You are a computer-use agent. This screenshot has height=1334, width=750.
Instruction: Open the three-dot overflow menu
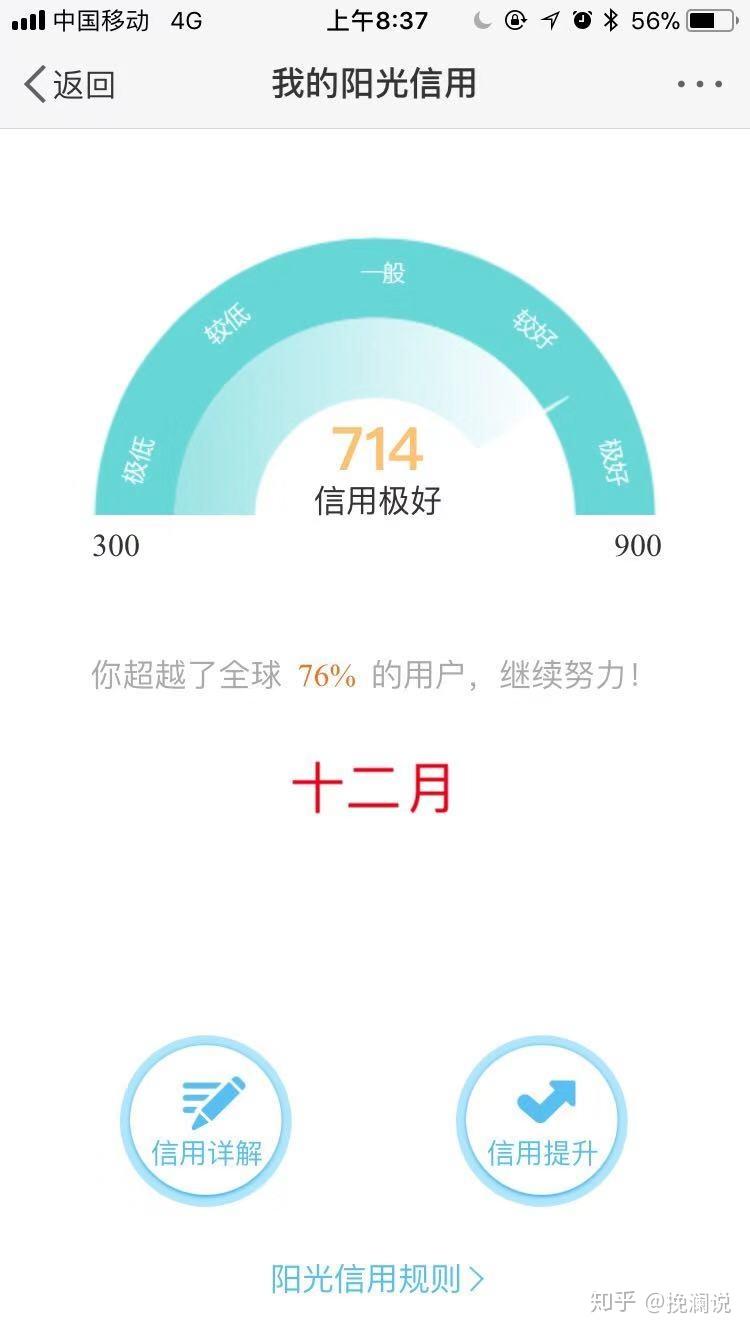(x=699, y=85)
